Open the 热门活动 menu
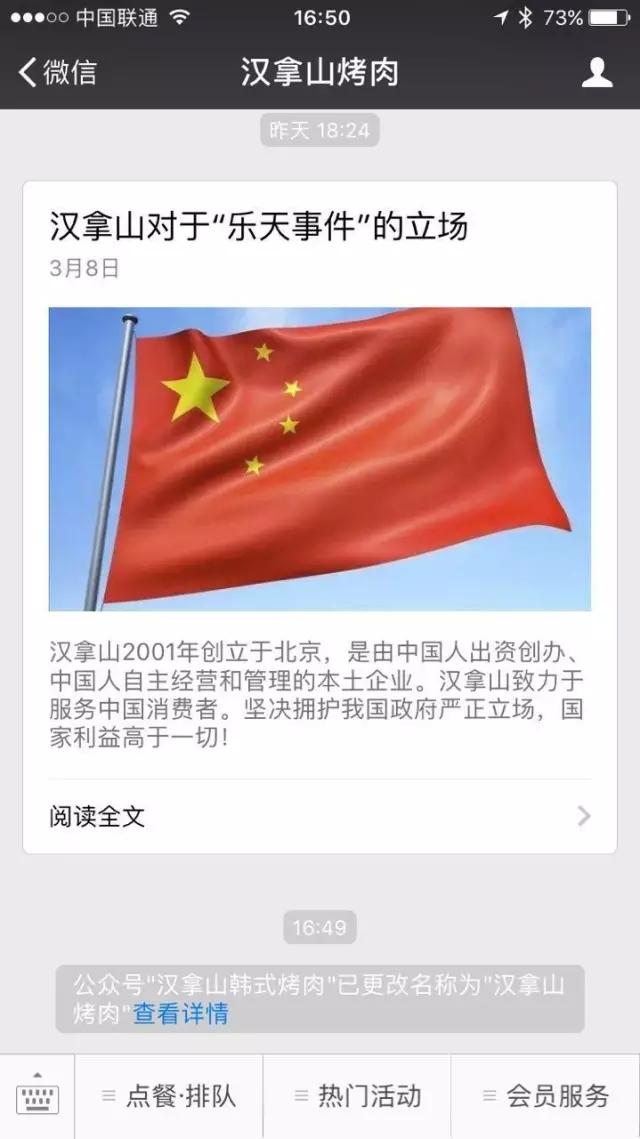The image size is (640, 1139). [x=357, y=1096]
